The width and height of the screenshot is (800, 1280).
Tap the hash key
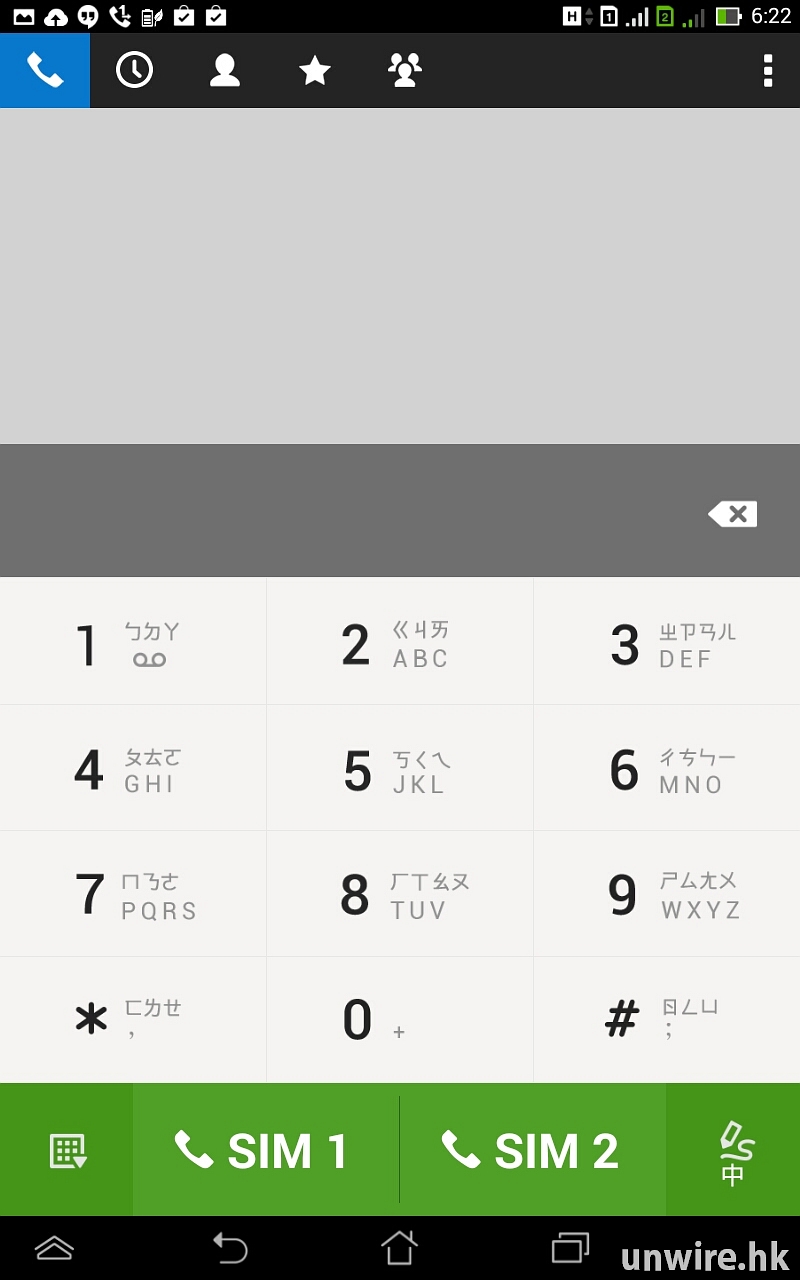(667, 1020)
